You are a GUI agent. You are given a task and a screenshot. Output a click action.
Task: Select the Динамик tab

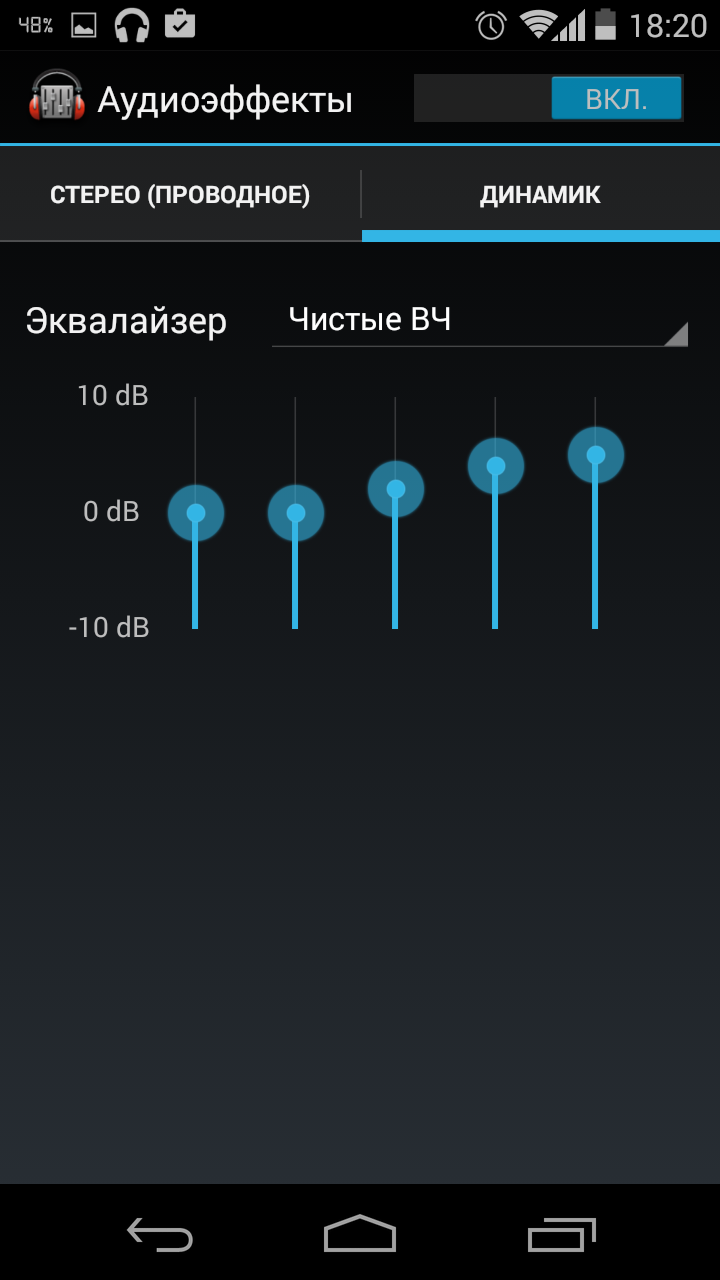541,195
